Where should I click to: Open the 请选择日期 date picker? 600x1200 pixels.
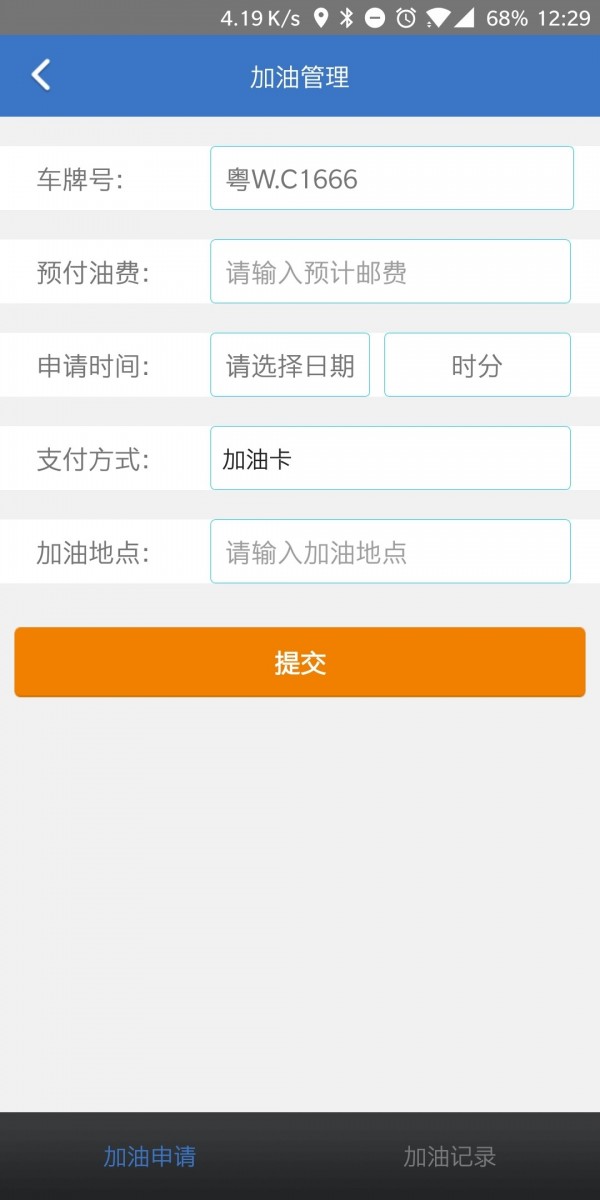point(290,366)
